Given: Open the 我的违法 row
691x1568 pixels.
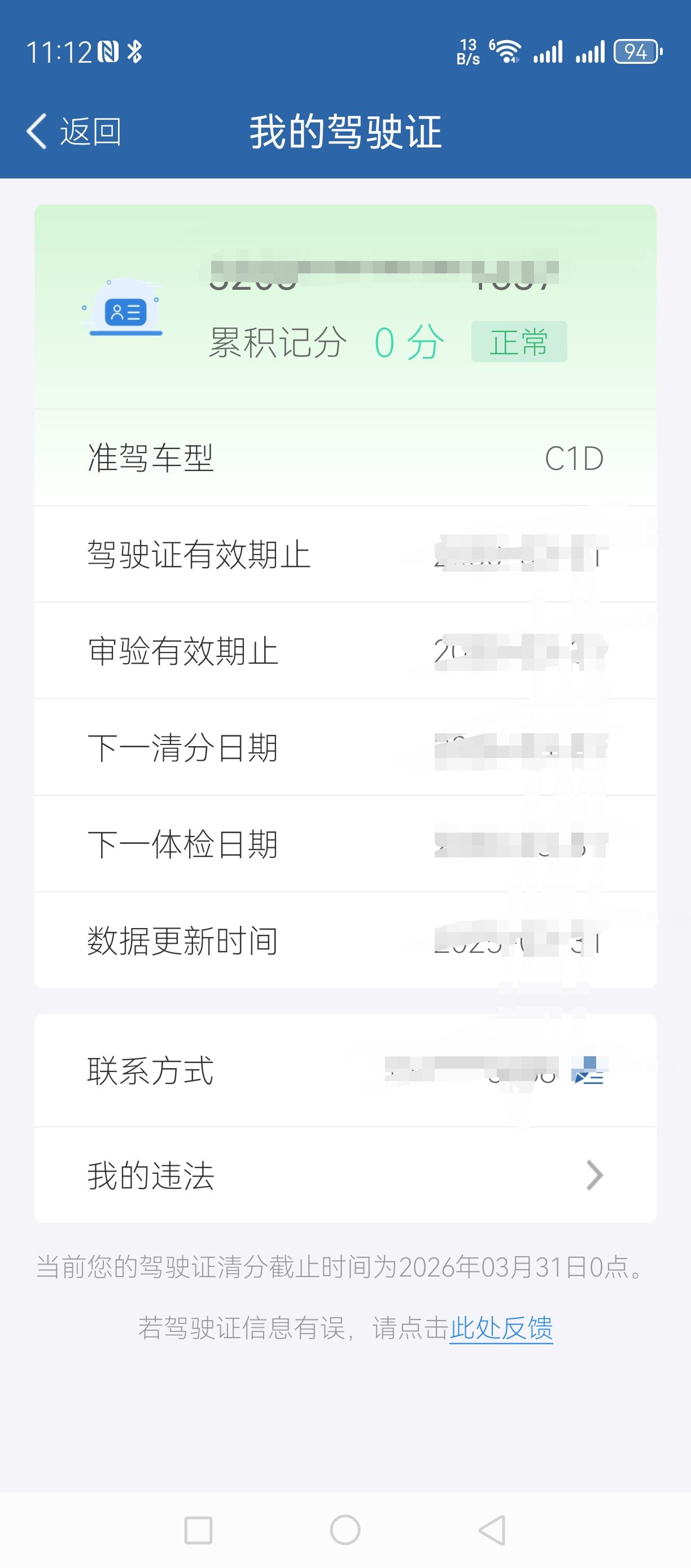Looking at the screenshot, I should click(345, 1175).
